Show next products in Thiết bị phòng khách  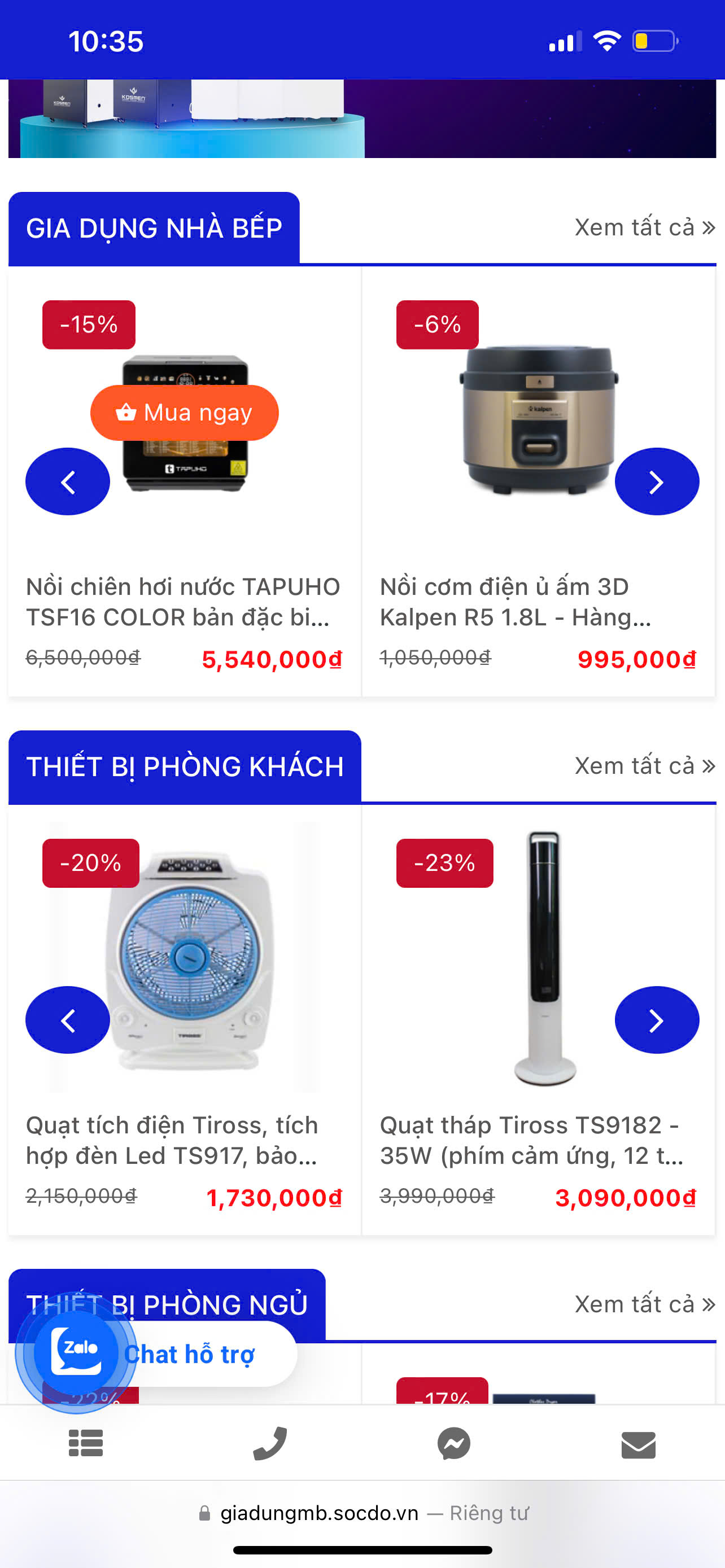[x=656, y=1020]
